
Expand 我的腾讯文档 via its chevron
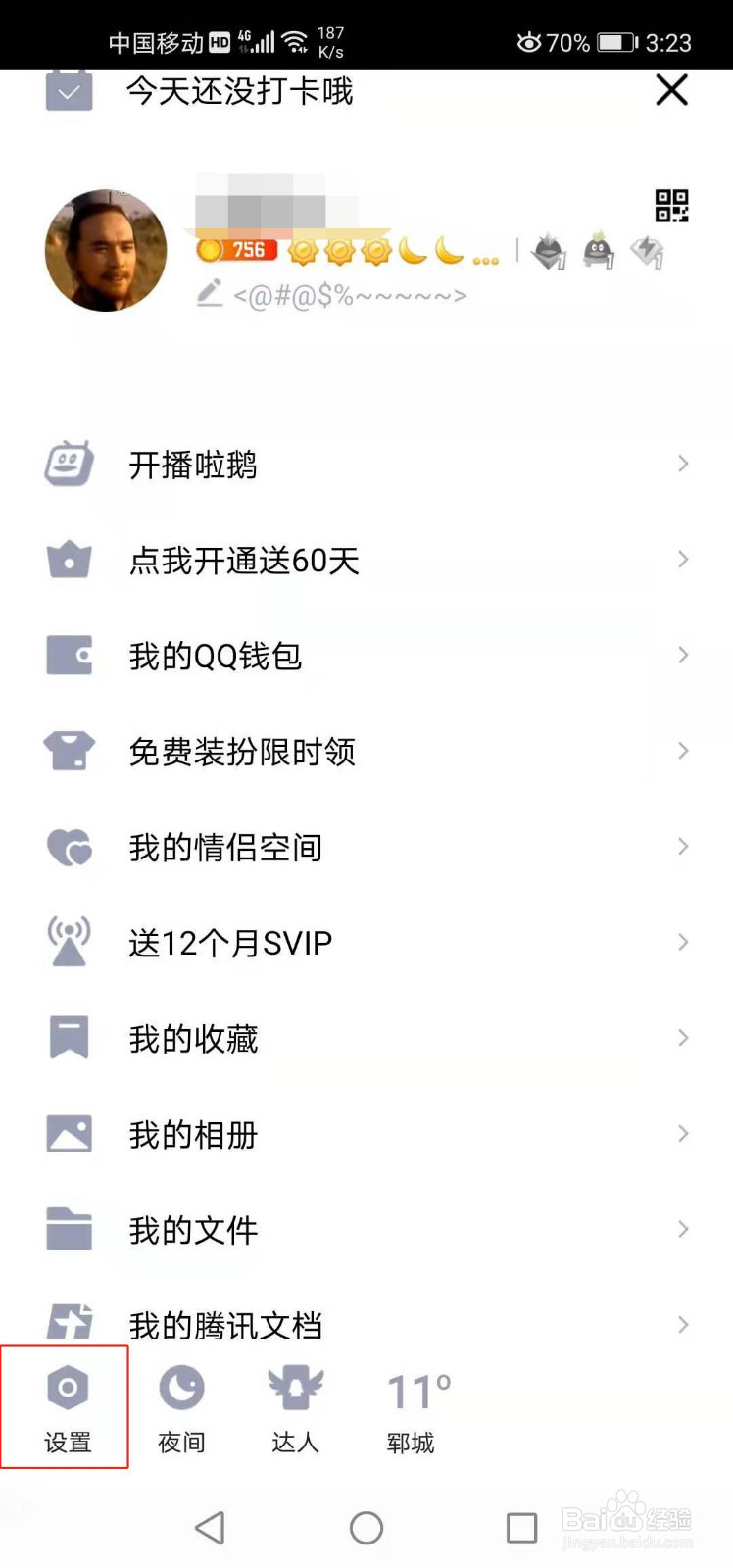(683, 1324)
